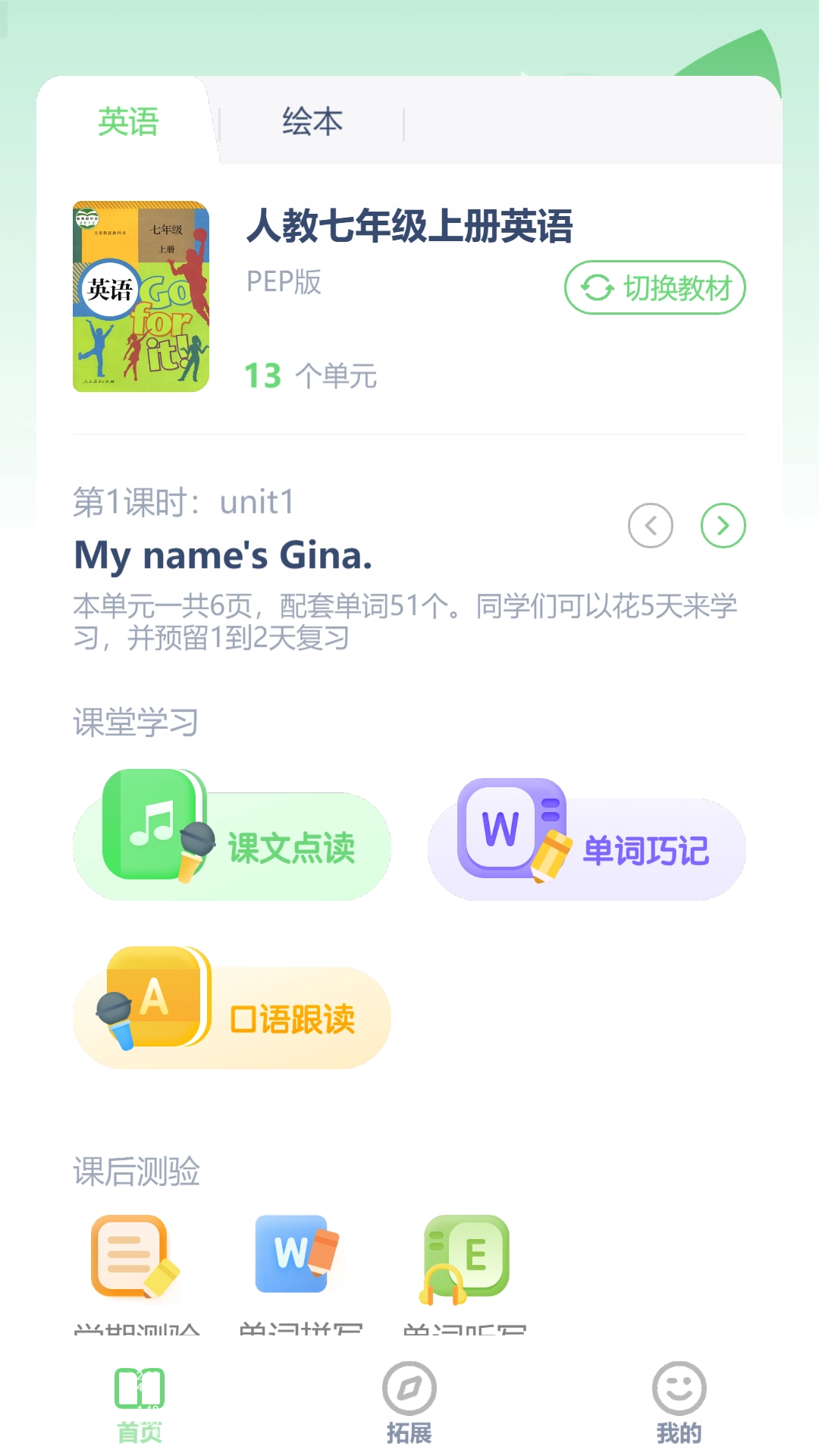The height and width of the screenshot is (1456, 819).
Task: Select the 英语 tab
Action: click(x=128, y=121)
